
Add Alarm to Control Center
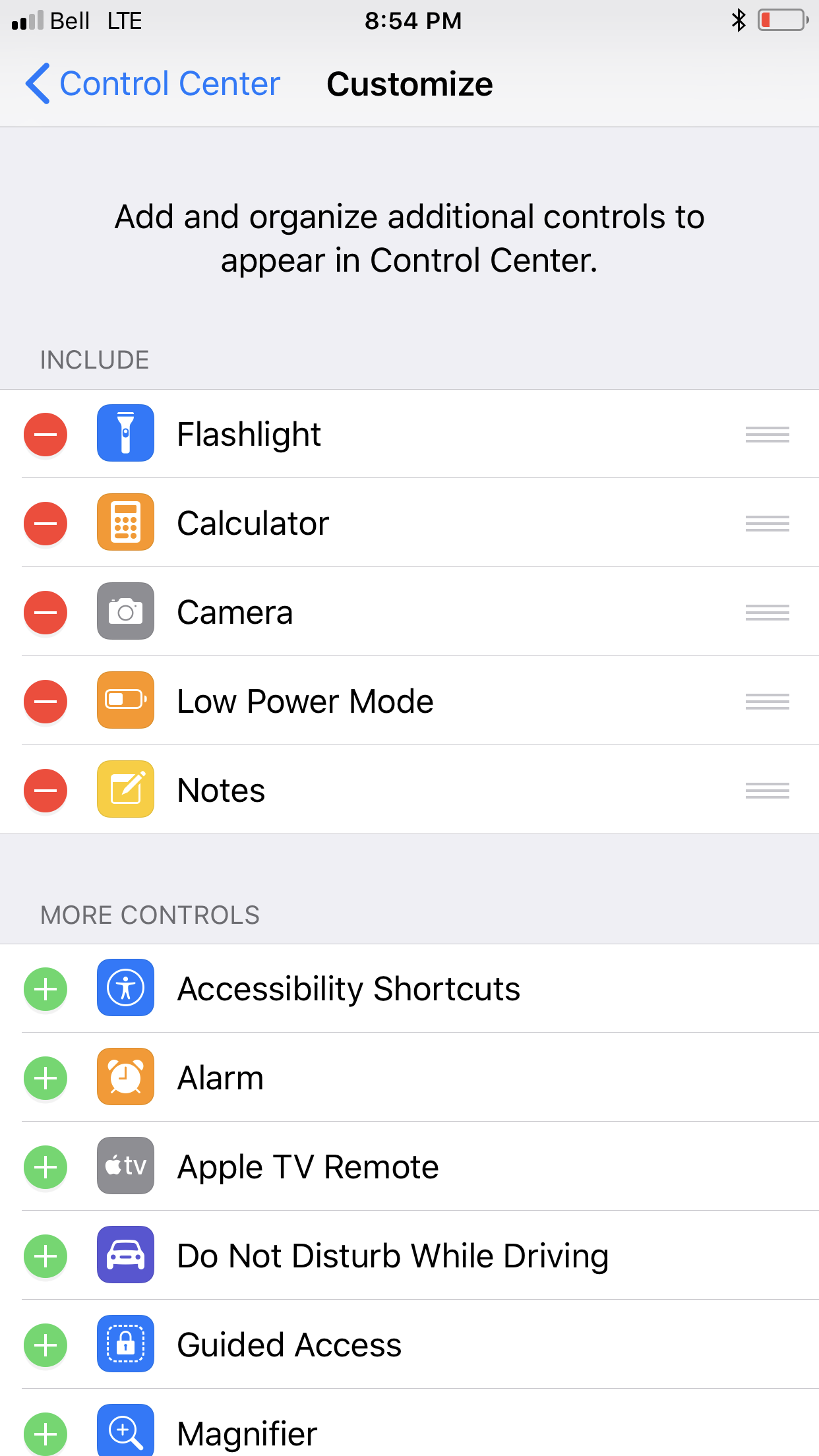coord(45,1078)
